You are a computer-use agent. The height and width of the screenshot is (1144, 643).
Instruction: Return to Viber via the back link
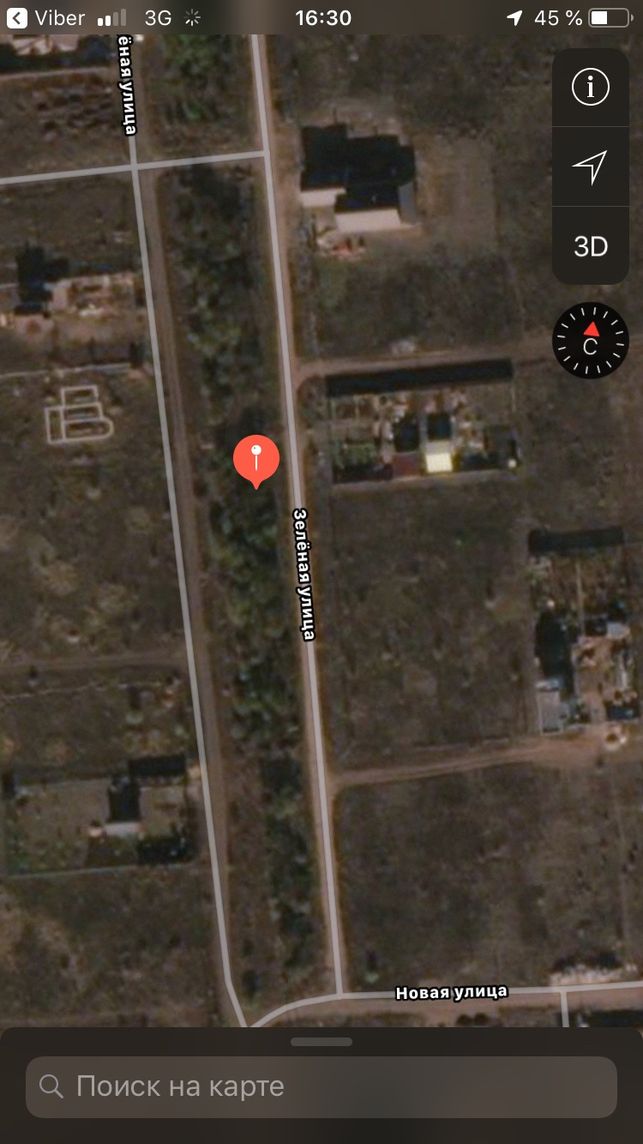[45, 18]
